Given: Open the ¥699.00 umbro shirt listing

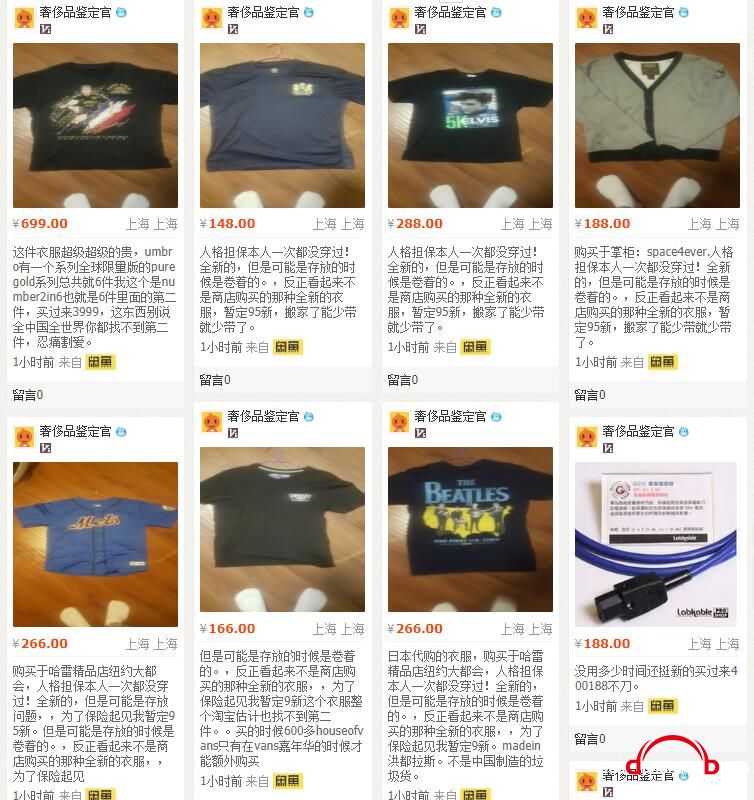Looking at the screenshot, I should [95, 125].
